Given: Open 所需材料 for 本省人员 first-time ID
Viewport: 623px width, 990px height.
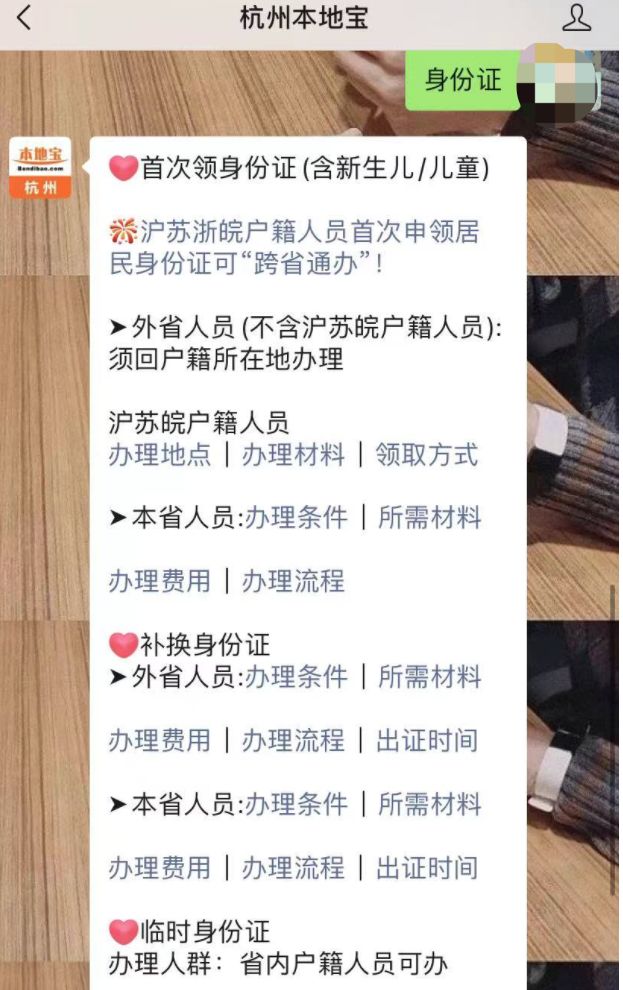Looking at the screenshot, I should click(x=430, y=518).
